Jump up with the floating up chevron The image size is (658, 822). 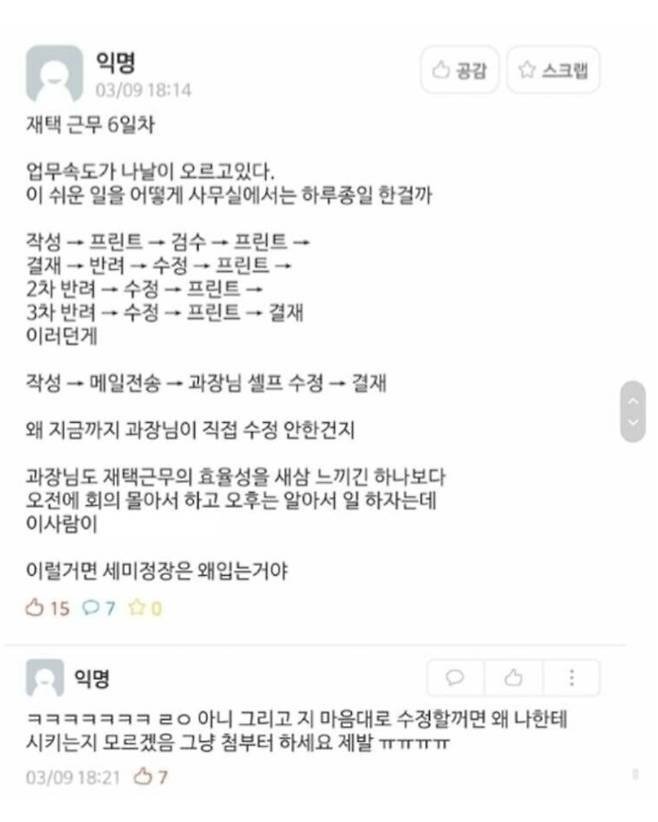[631, 400]
